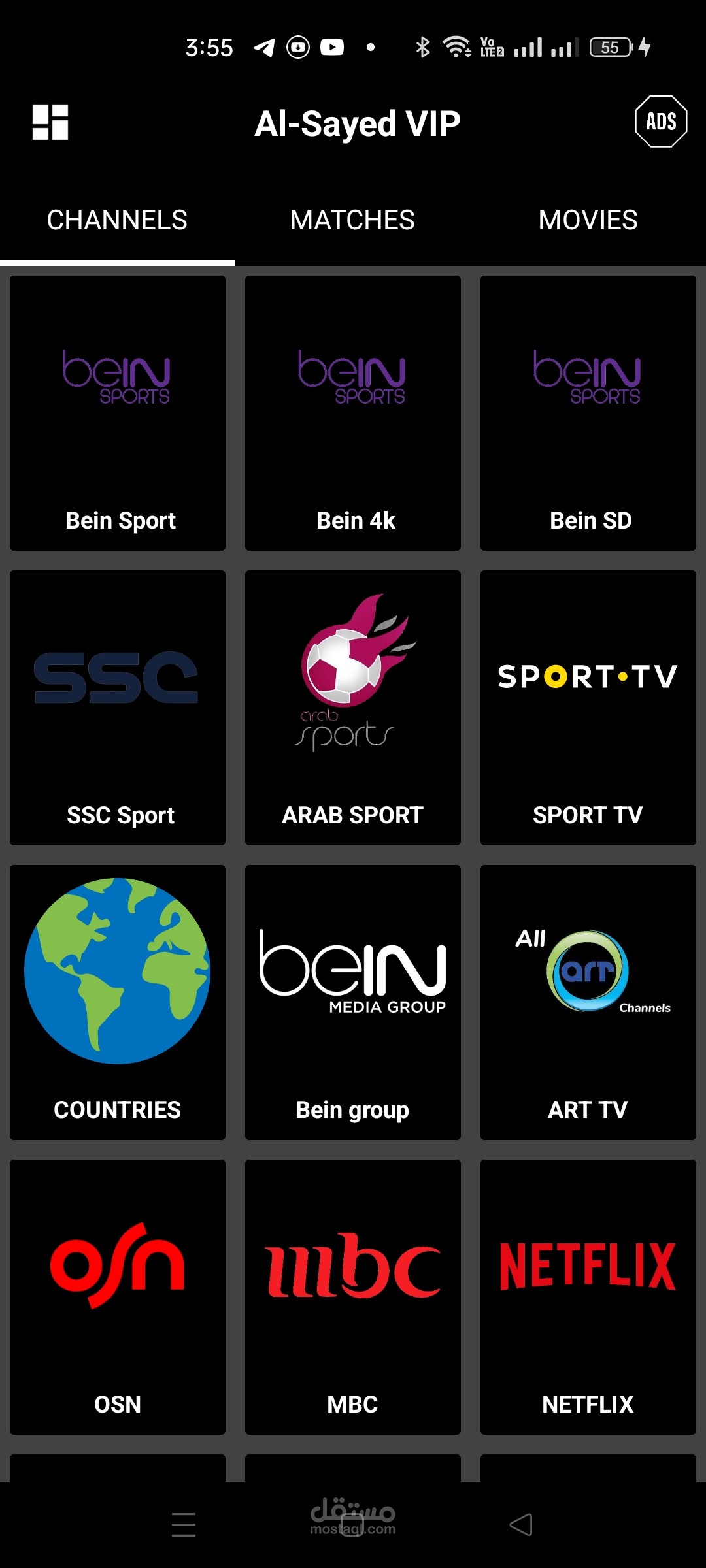Open the grid menu icon
Screen dimensions: 706x1568
(x=50, y=122)
